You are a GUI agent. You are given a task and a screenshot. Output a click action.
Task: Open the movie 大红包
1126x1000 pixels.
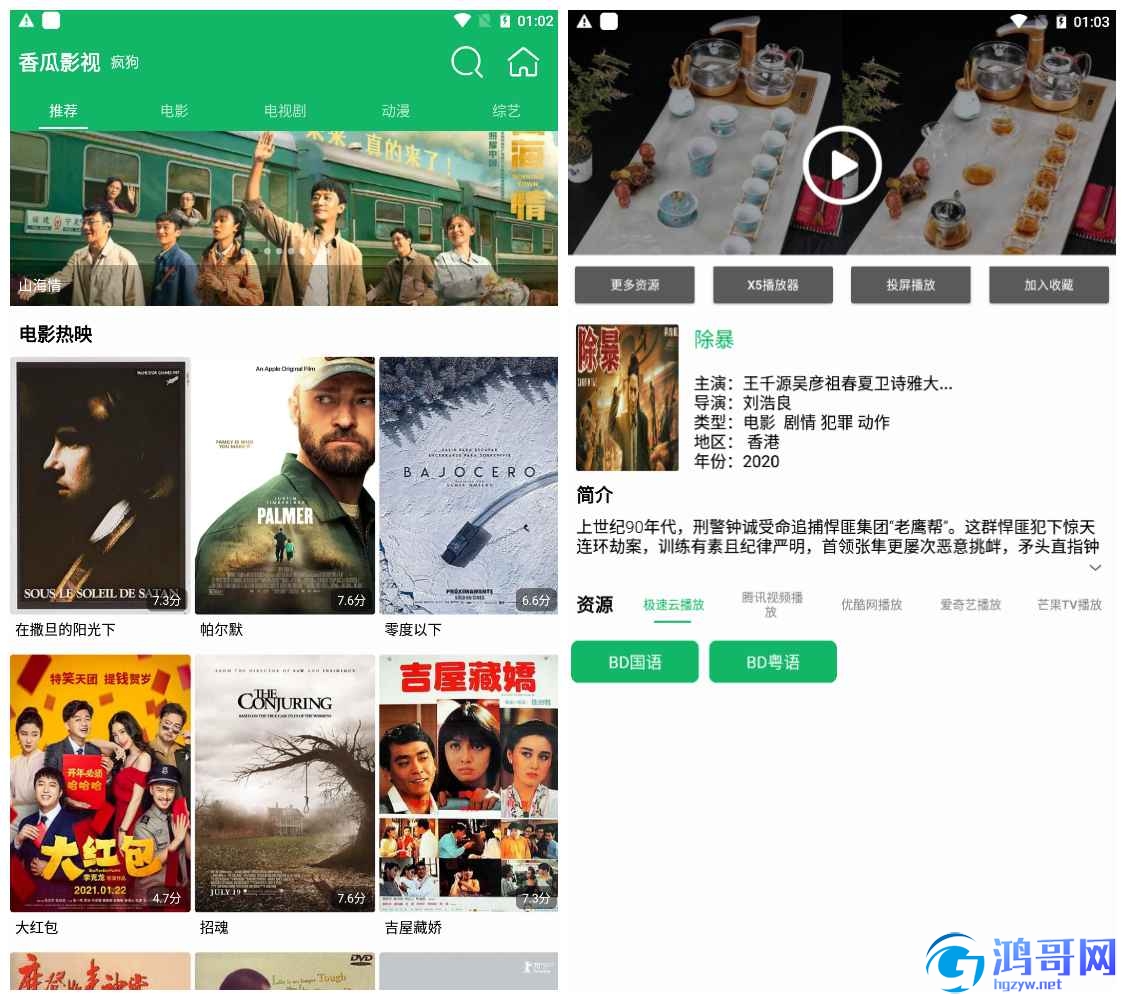100,783
